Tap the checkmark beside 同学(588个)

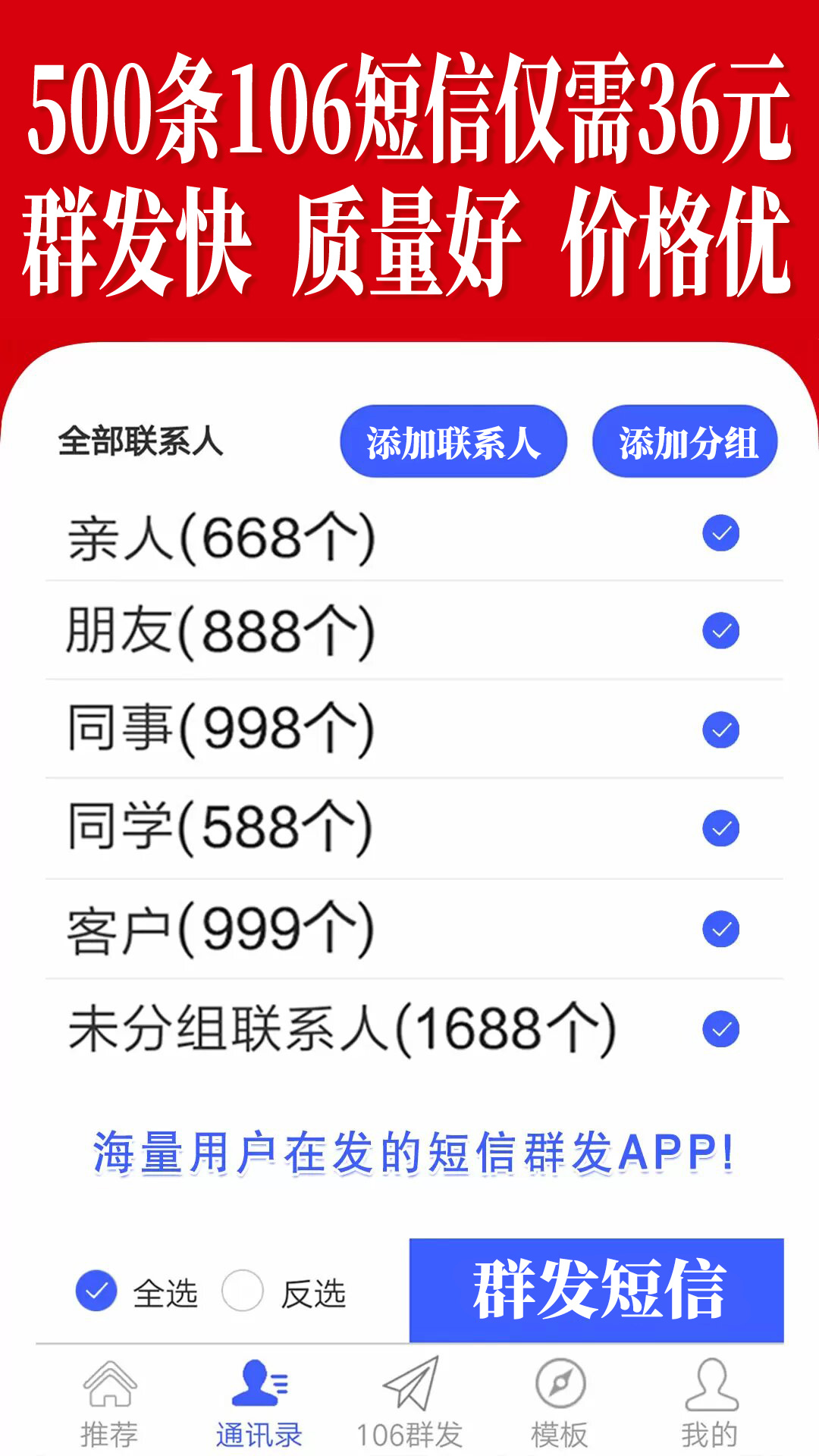point(720,827)
